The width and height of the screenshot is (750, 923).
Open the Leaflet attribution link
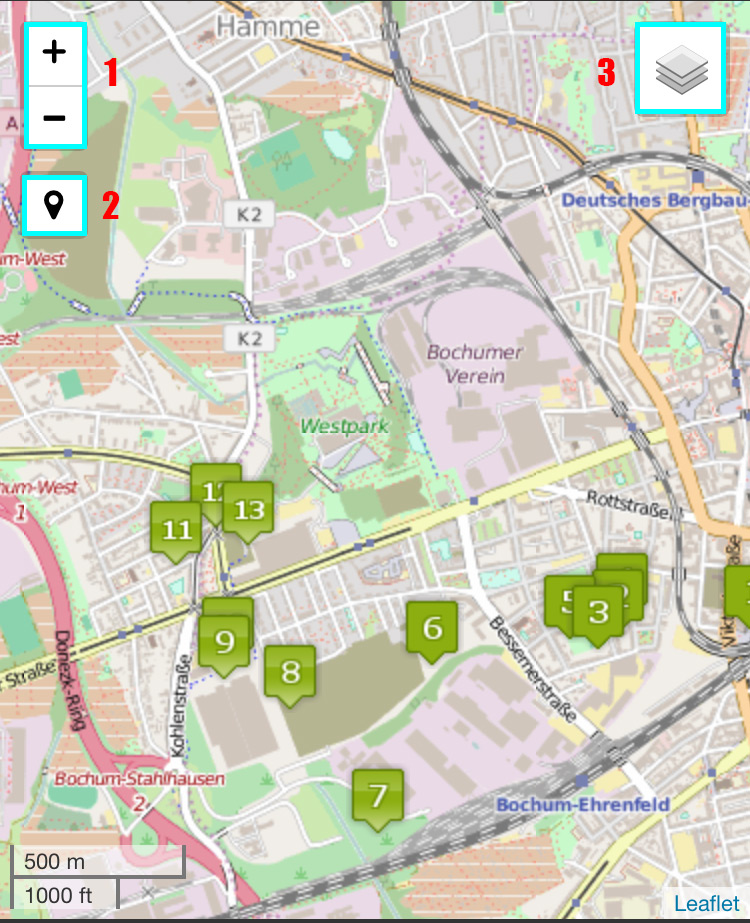pyautogui.click(x=706, y=903)
